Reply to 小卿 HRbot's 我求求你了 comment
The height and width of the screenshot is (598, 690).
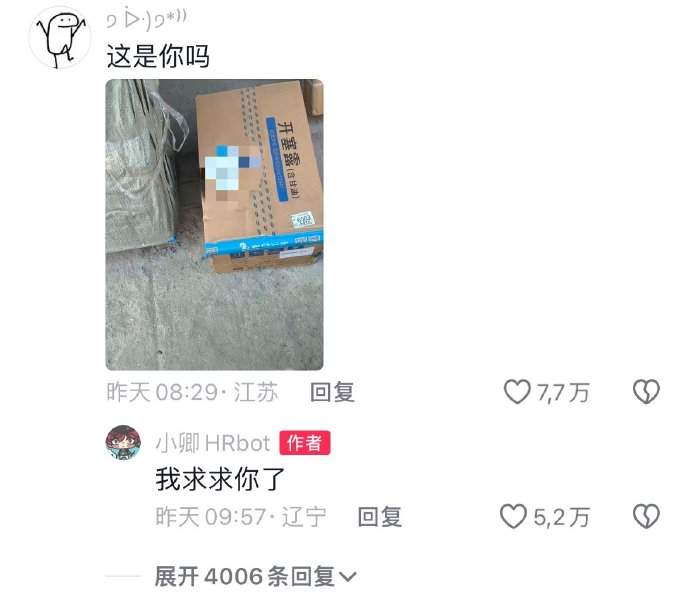click(379, 517)
